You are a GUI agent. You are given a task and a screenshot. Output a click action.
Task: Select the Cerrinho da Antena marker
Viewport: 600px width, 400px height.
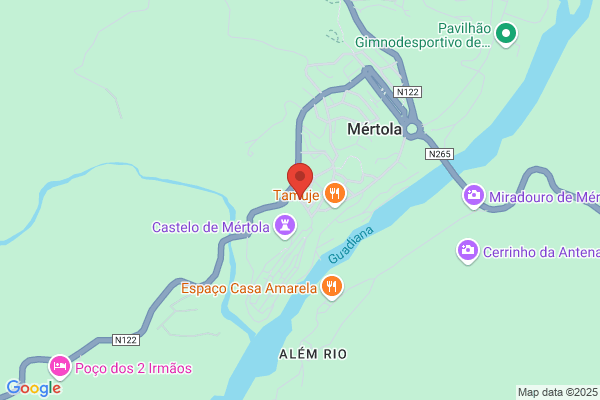tap(467, 251)
